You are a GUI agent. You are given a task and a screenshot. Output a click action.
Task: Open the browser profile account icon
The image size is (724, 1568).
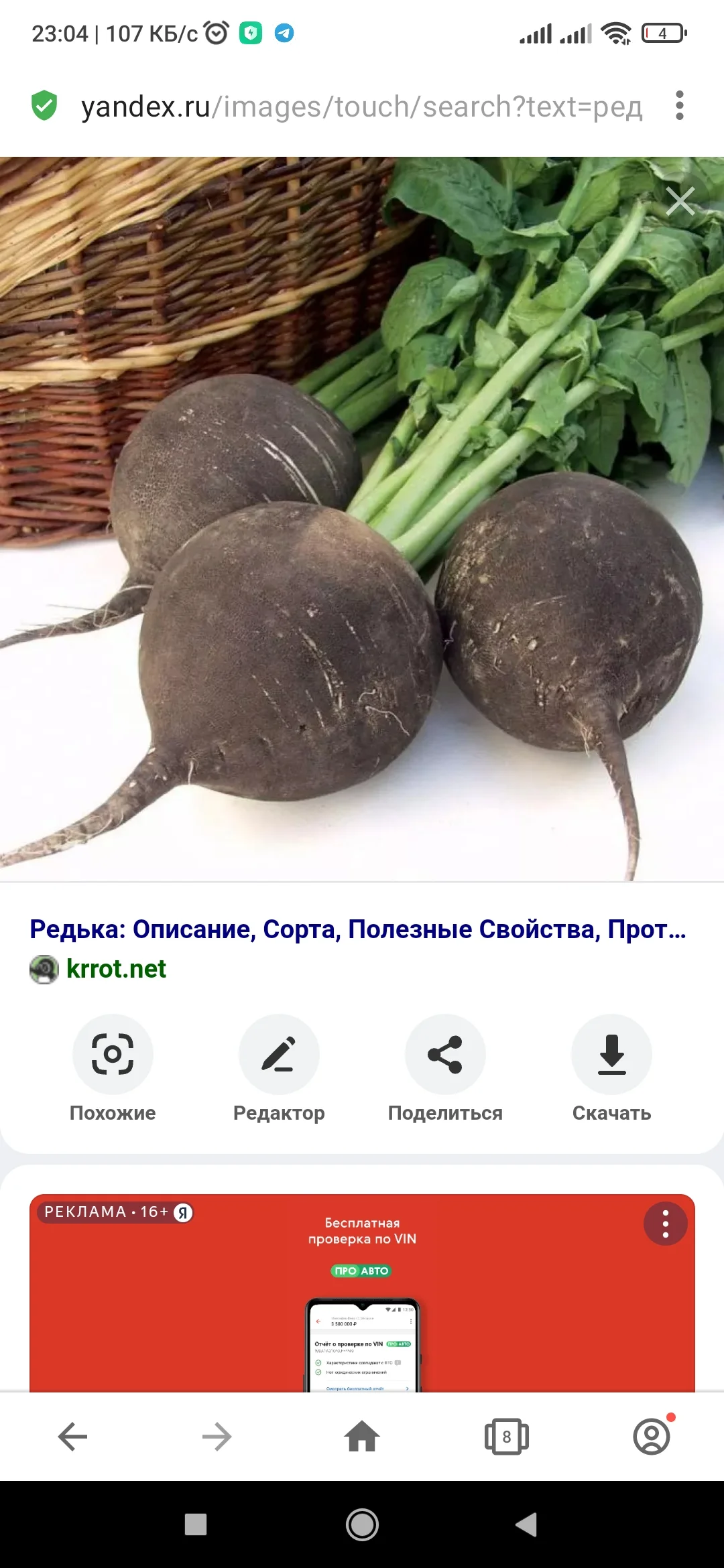[652, 1436]
